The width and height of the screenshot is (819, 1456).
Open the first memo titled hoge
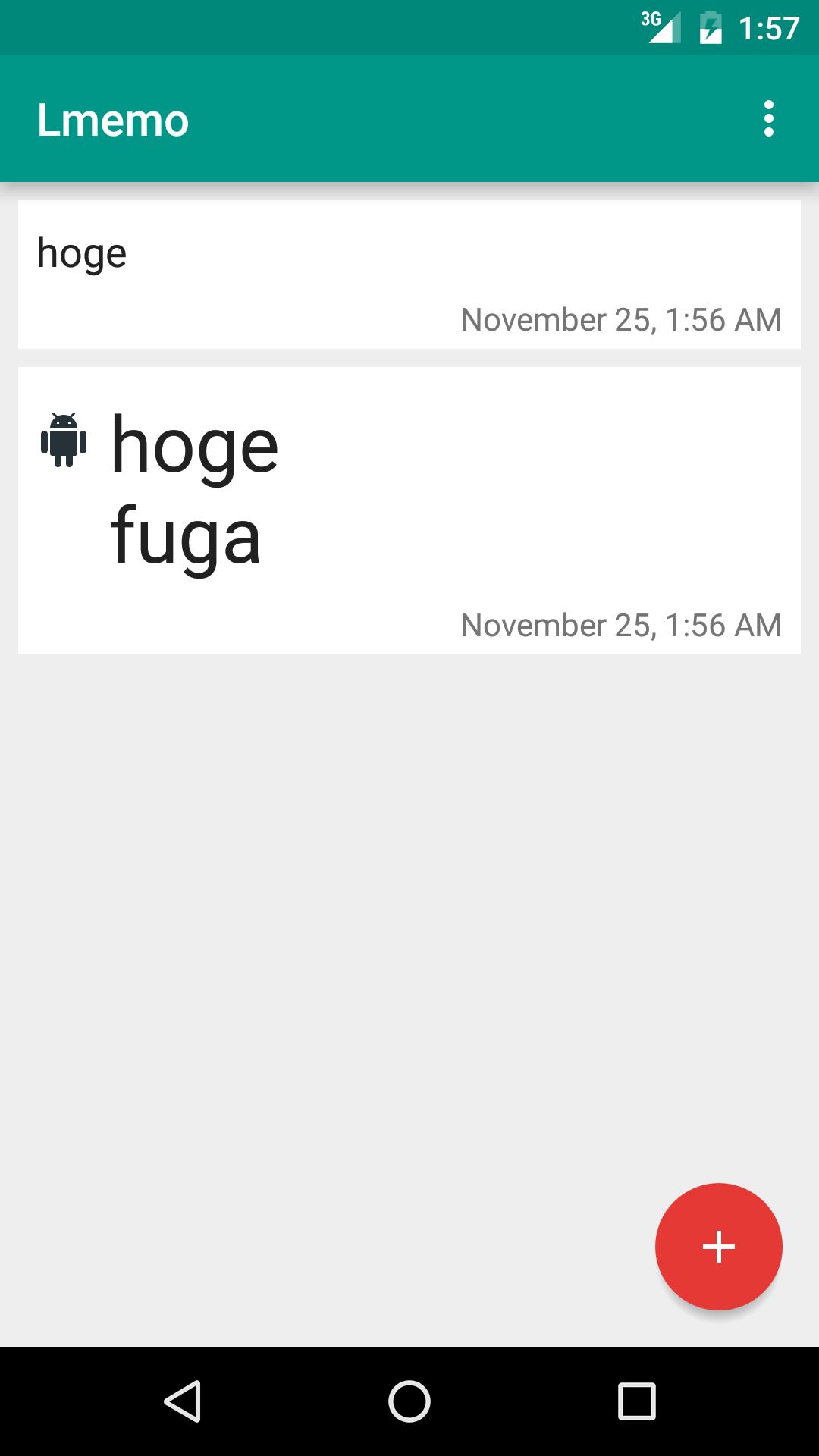[409, 275]
